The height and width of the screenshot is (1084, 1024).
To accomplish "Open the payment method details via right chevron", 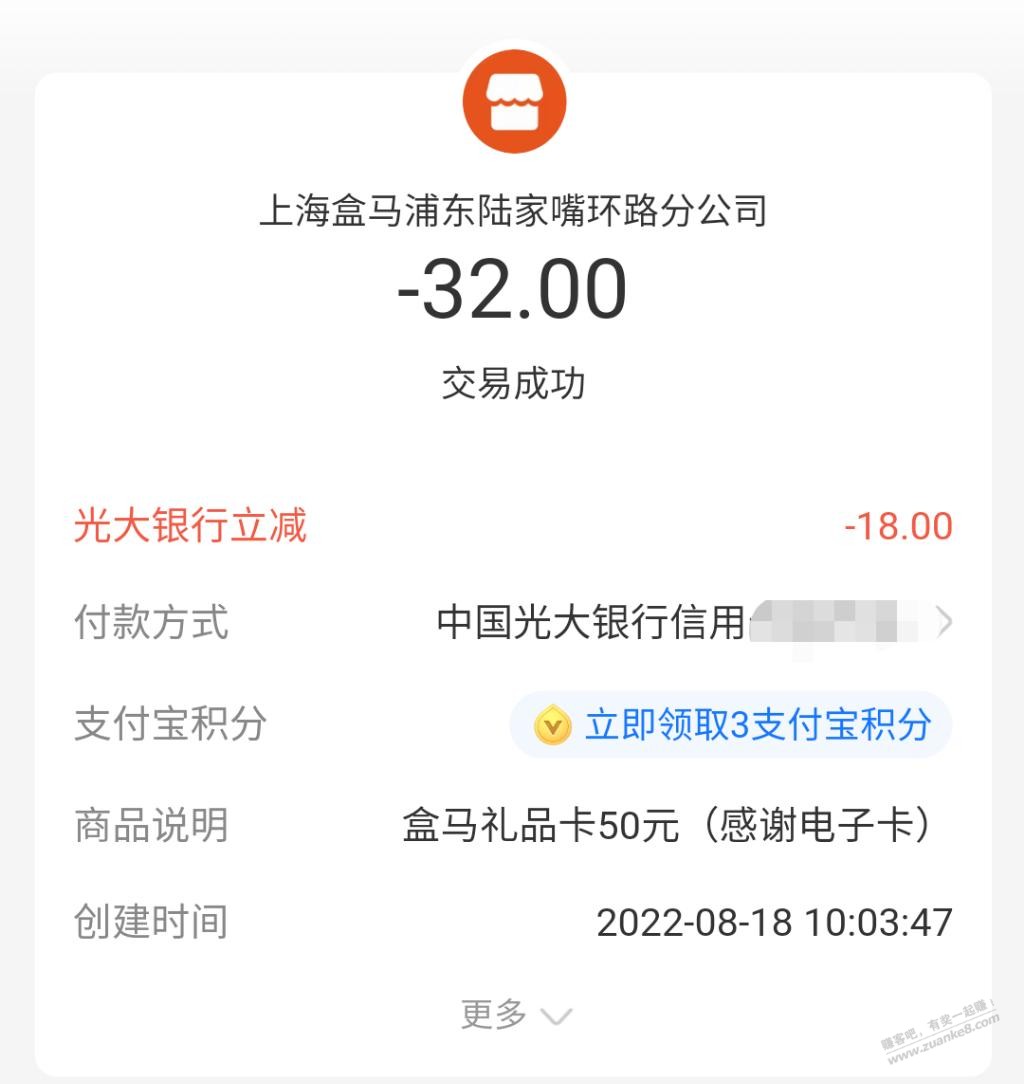I will tap(941, 624).
